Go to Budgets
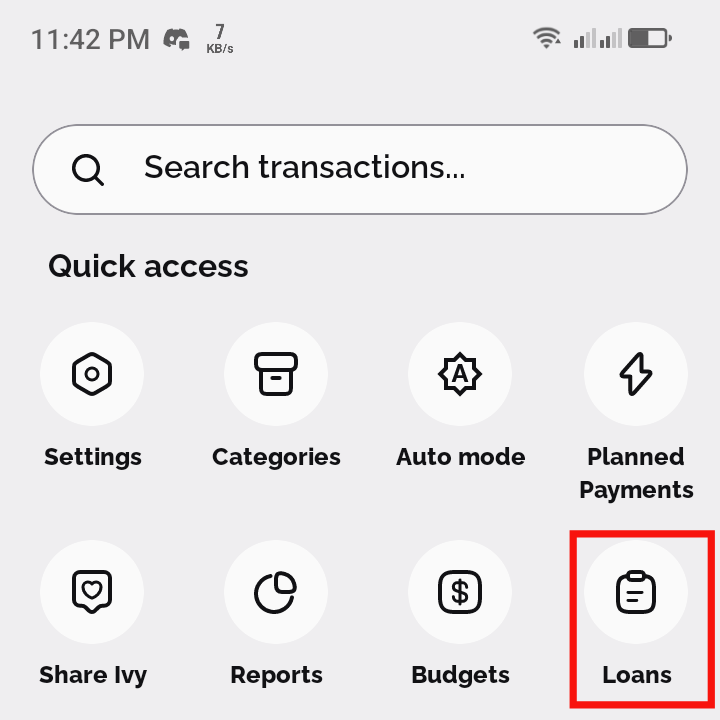Screen dimensions: 720x720 pyautogui.click(x=460, y=593)
